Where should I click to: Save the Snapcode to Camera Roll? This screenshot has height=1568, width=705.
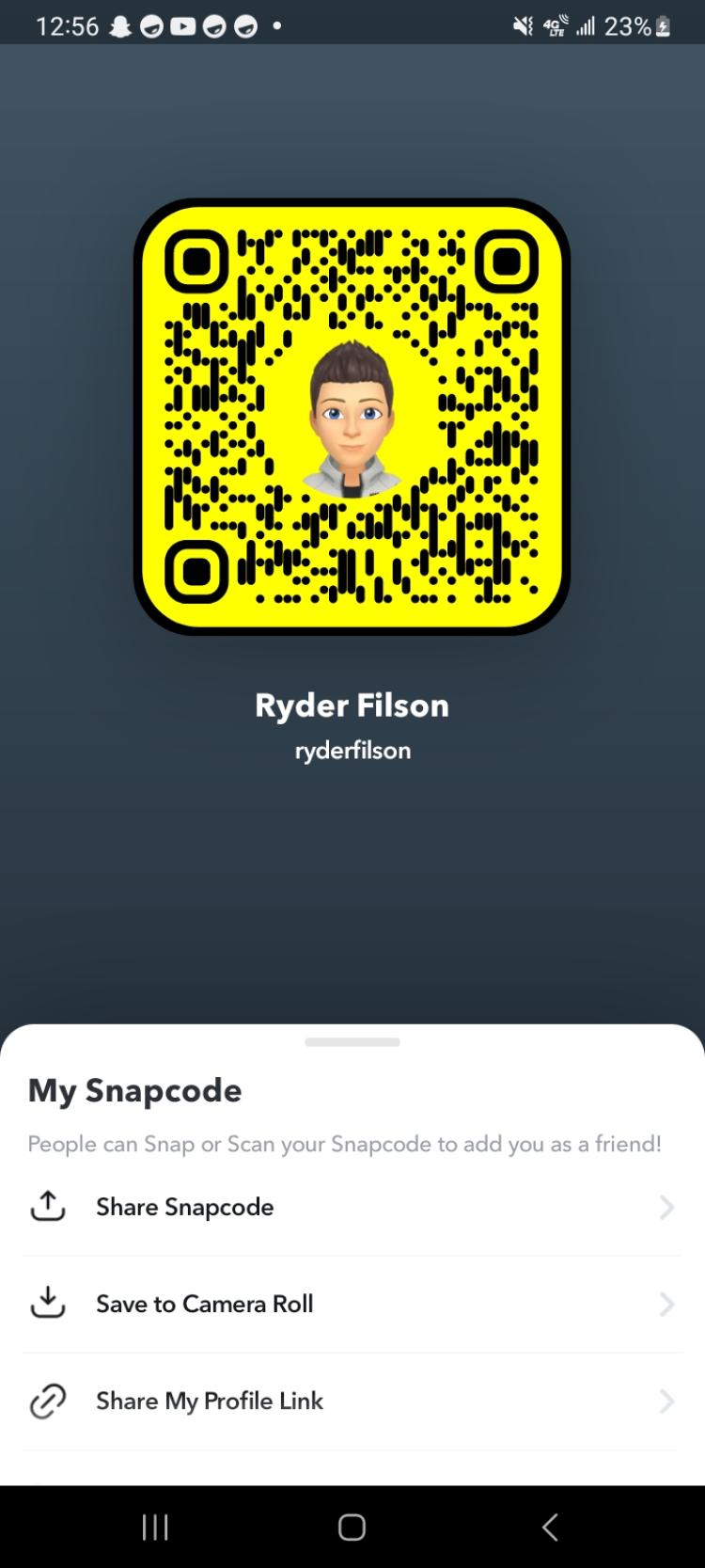click(204, 1304)
